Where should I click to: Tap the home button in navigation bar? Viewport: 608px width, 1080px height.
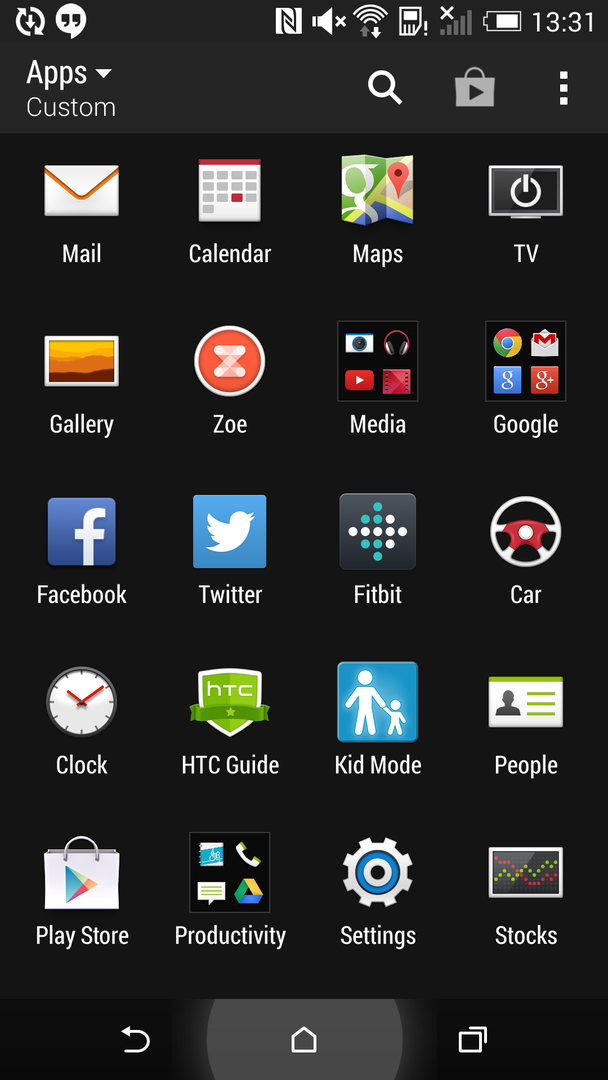(304, 1040)
